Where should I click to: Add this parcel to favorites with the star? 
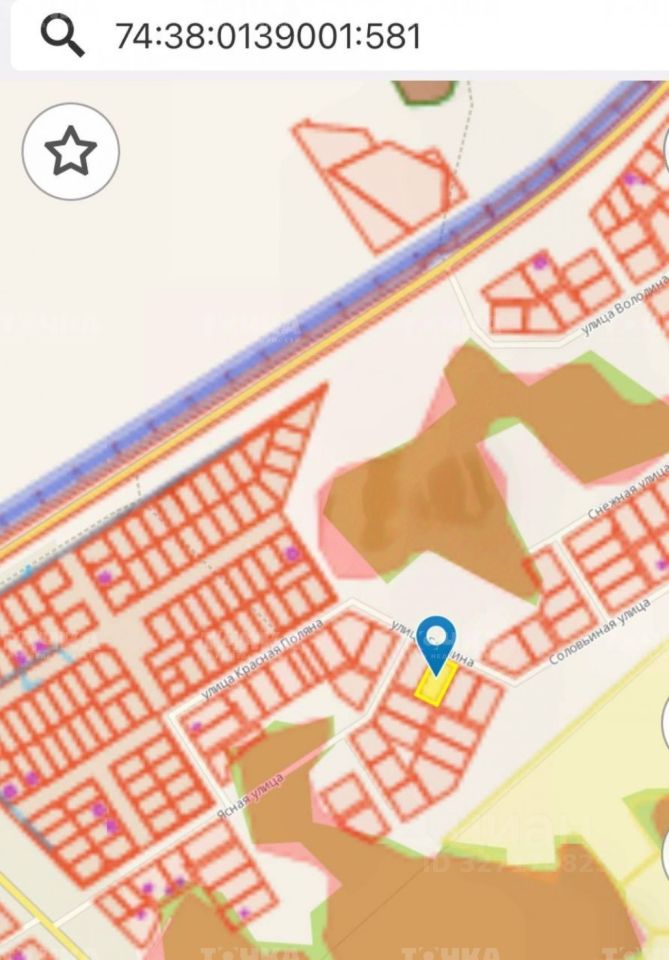[x=71, y=152]
